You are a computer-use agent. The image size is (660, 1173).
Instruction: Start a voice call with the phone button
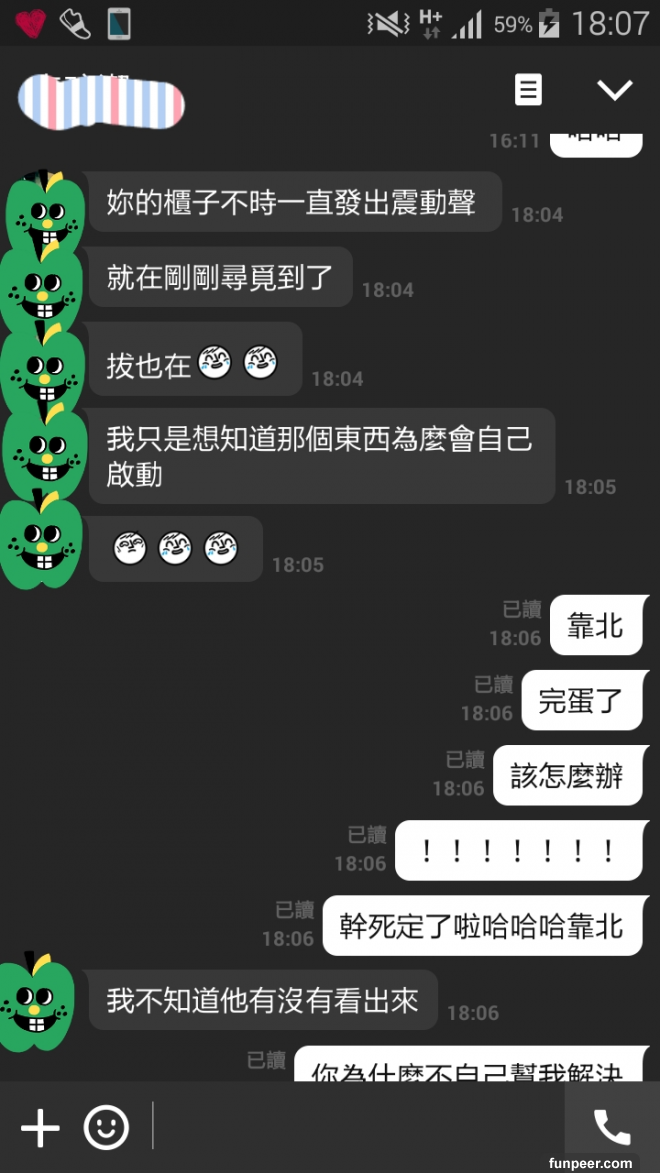611,1128
